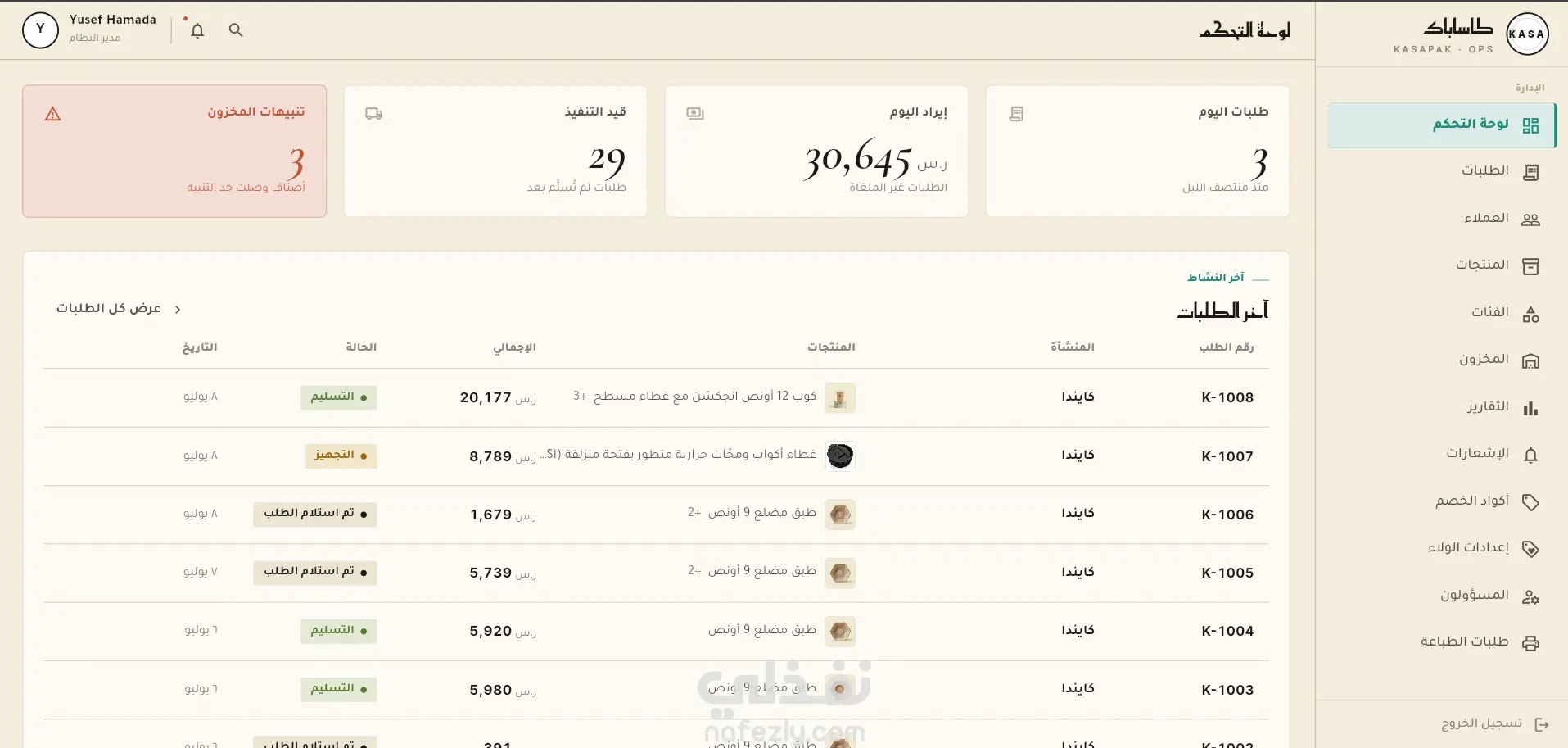Open المنتجات from the sidebar

[1441, 265]
